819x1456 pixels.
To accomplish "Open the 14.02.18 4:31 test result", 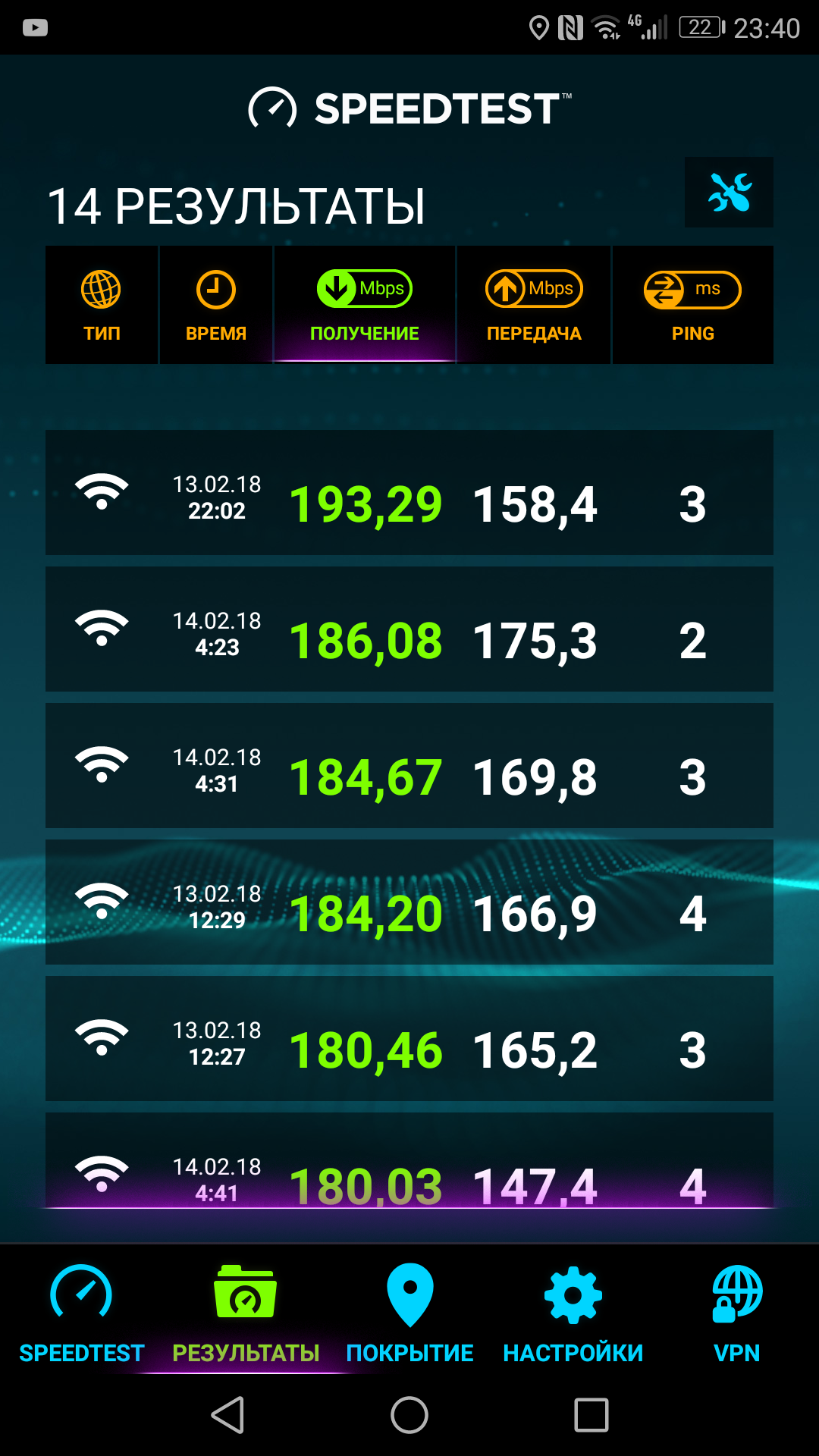I will click(x=409, y=766).
